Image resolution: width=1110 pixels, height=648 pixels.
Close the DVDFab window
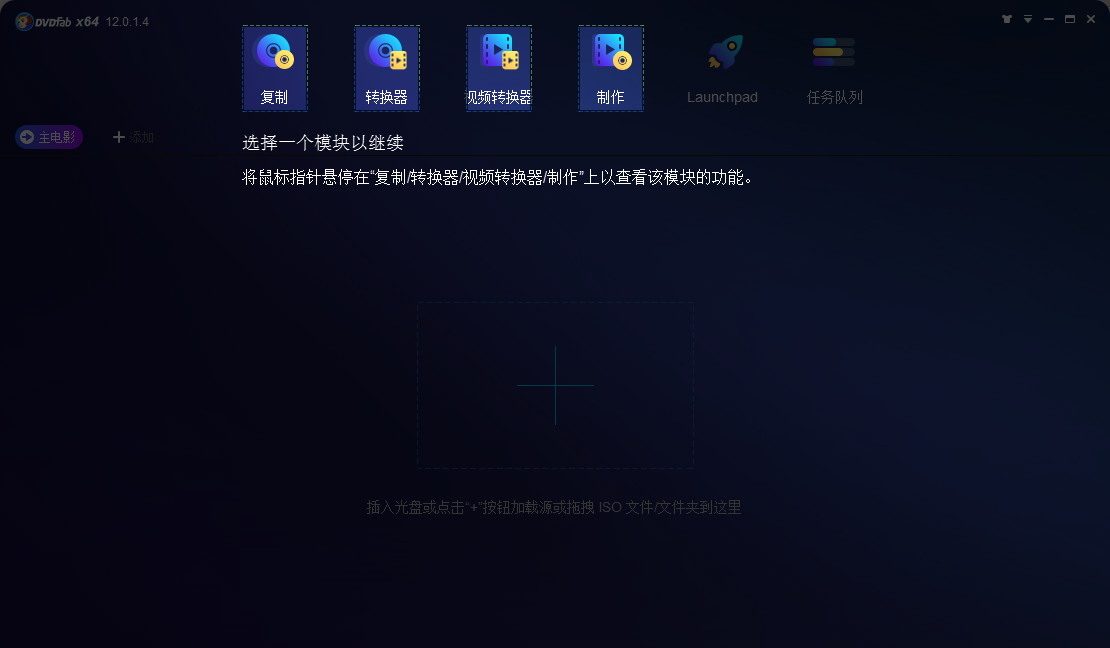(1091, 19)
